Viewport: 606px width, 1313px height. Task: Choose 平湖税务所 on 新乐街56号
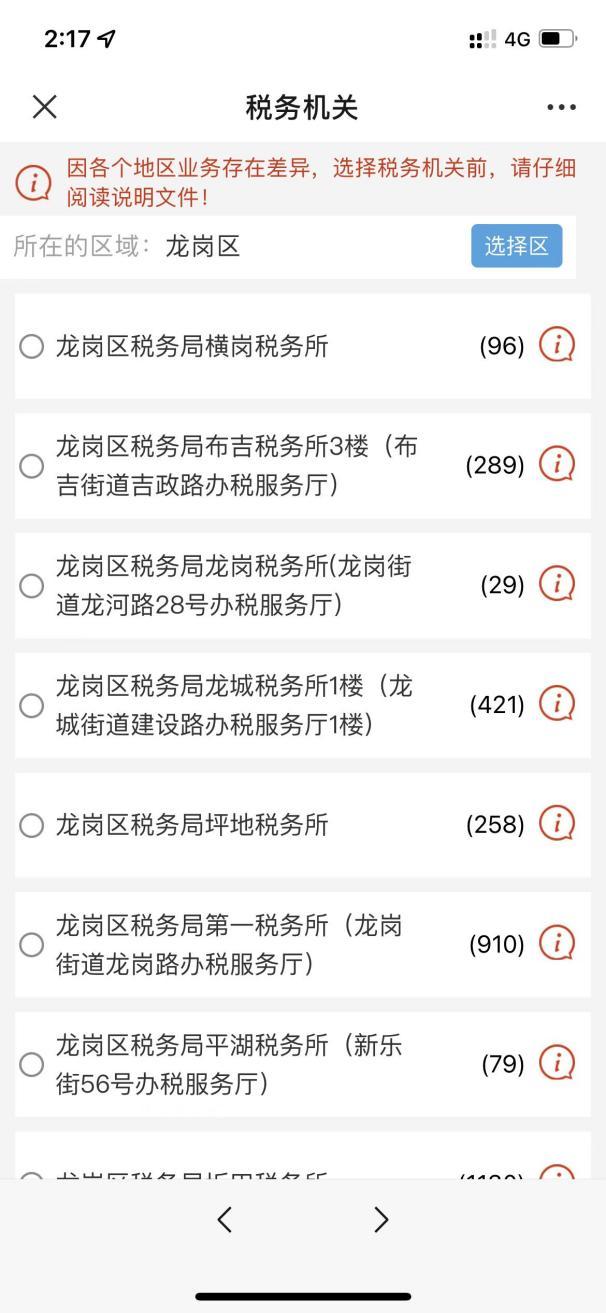[x=32, y=1064]
